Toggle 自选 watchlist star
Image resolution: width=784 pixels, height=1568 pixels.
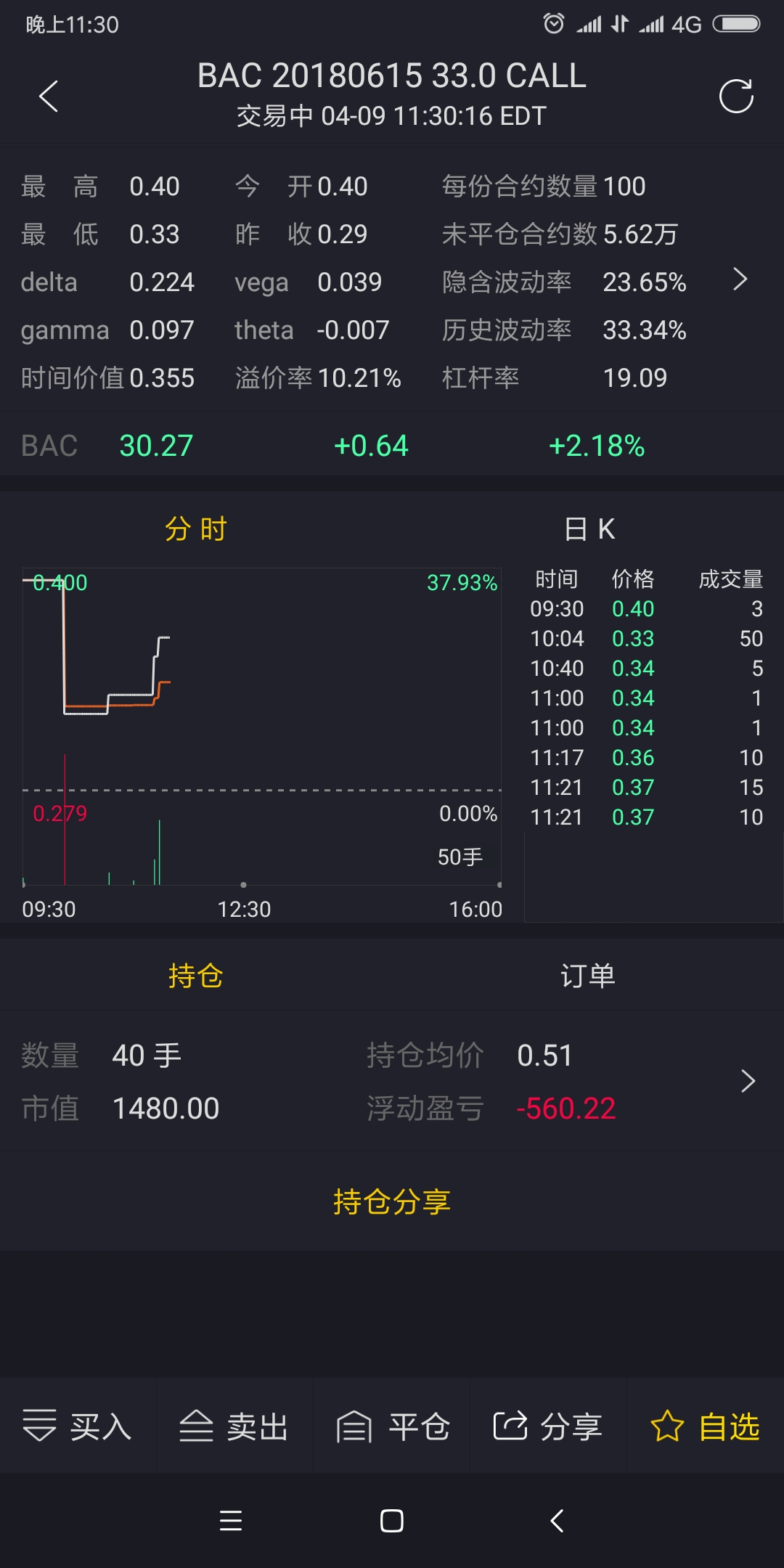(706, 1426)
